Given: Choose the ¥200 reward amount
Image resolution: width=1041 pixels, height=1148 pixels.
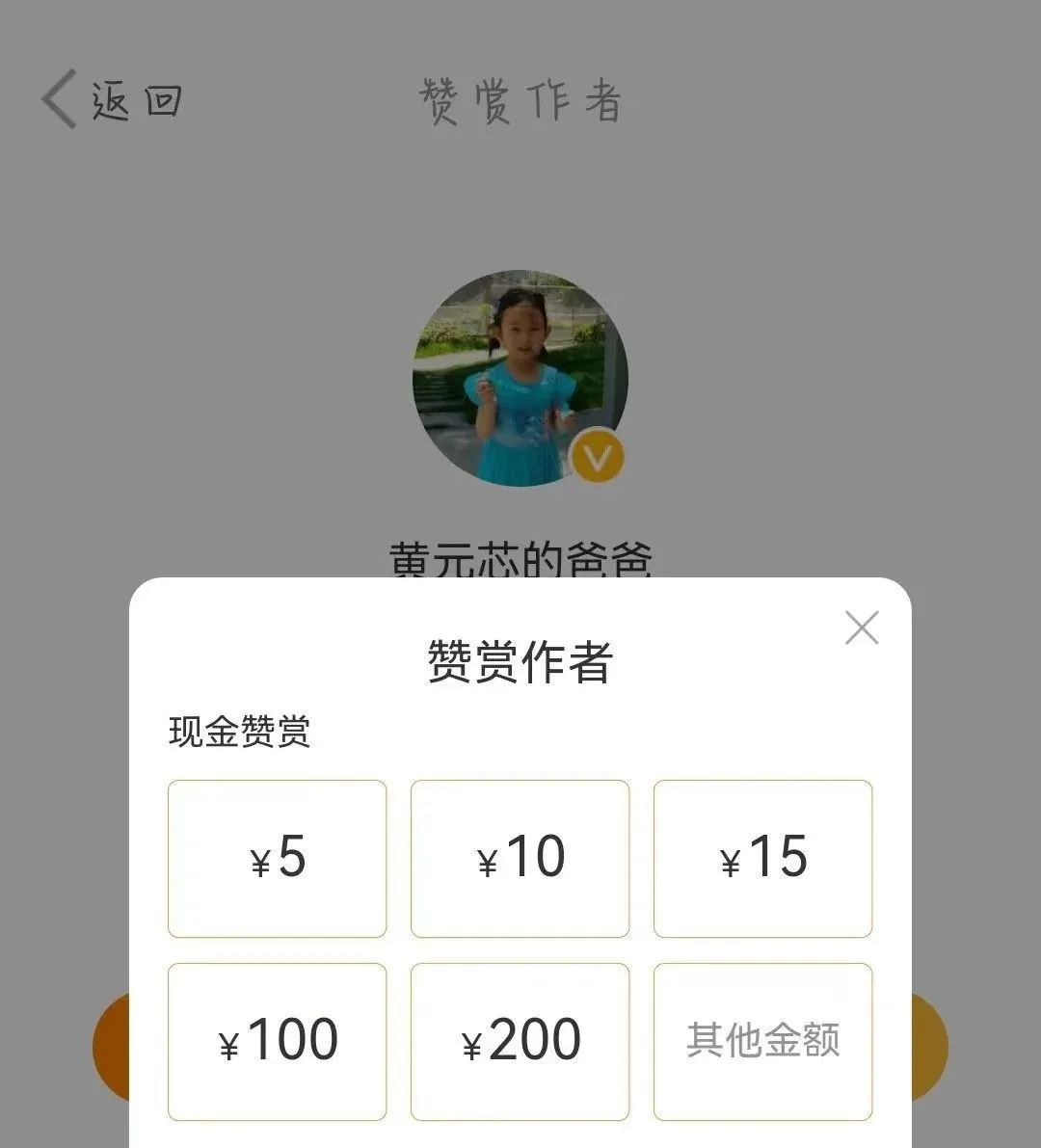Looking at the screenshot, I should point(520,1041).
